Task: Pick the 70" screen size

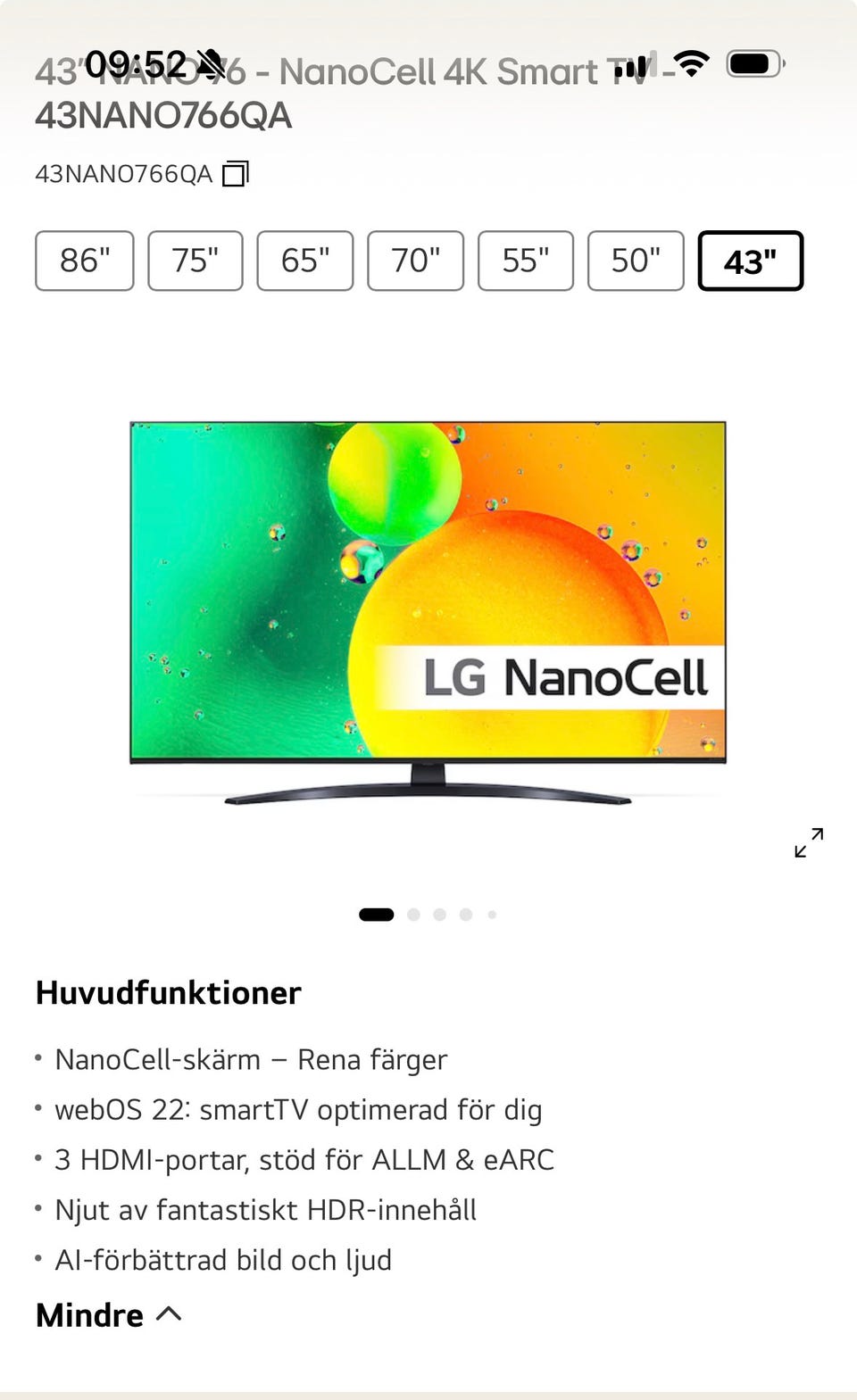Action: tap(416, 261)
